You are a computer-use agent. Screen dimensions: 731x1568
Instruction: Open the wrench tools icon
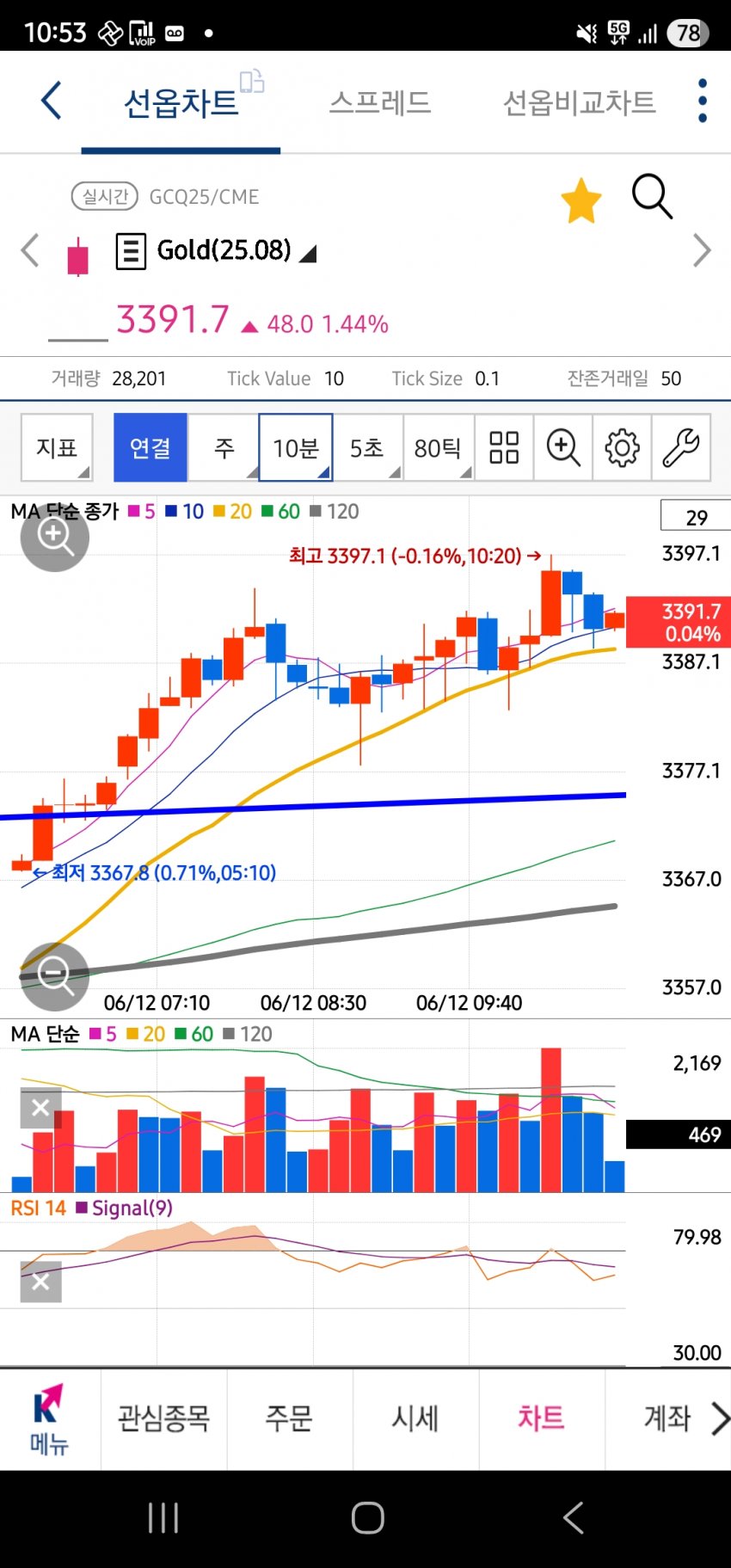[681, 447]
